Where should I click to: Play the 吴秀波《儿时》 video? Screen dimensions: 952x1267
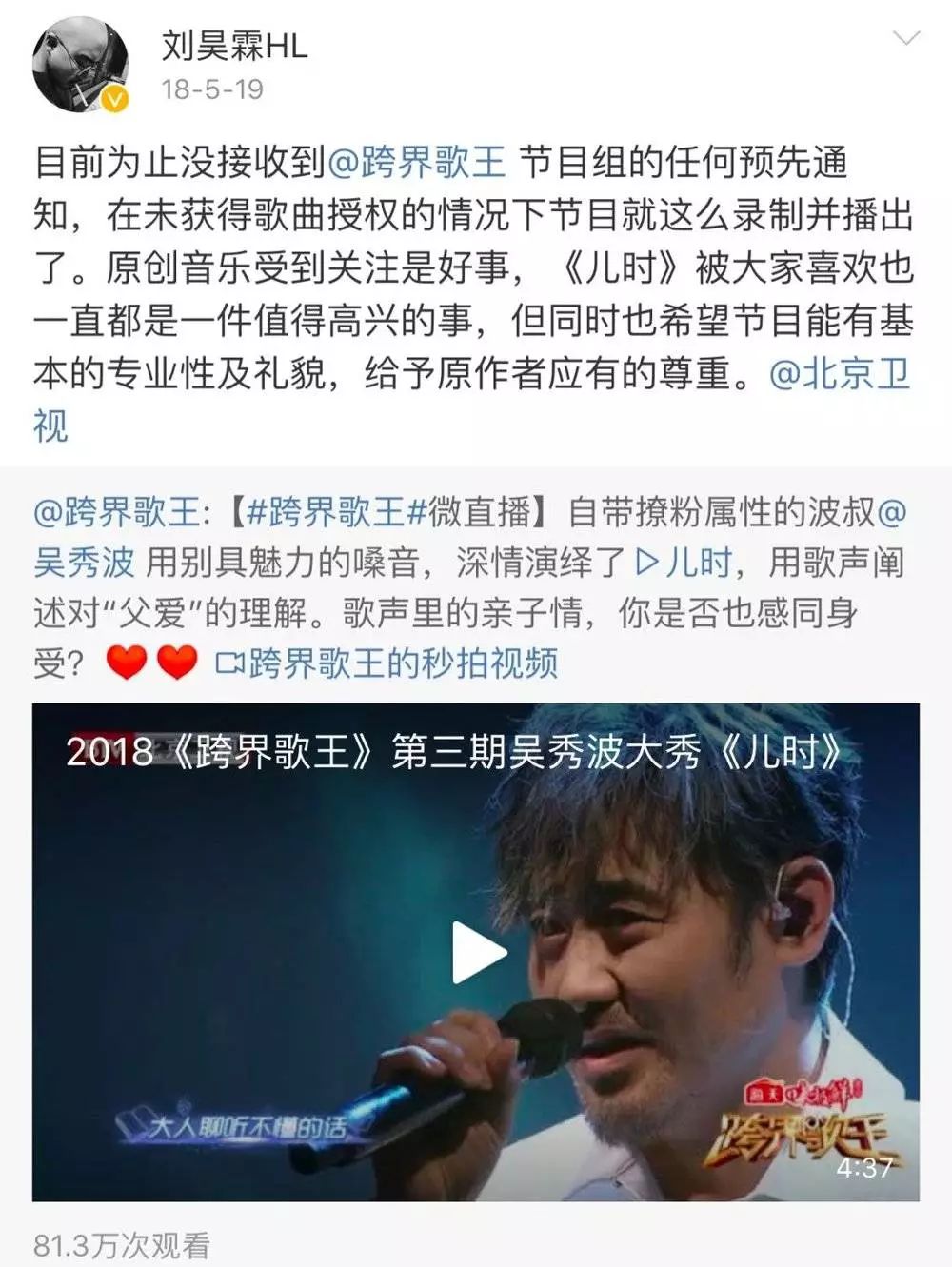pos(477,953)
